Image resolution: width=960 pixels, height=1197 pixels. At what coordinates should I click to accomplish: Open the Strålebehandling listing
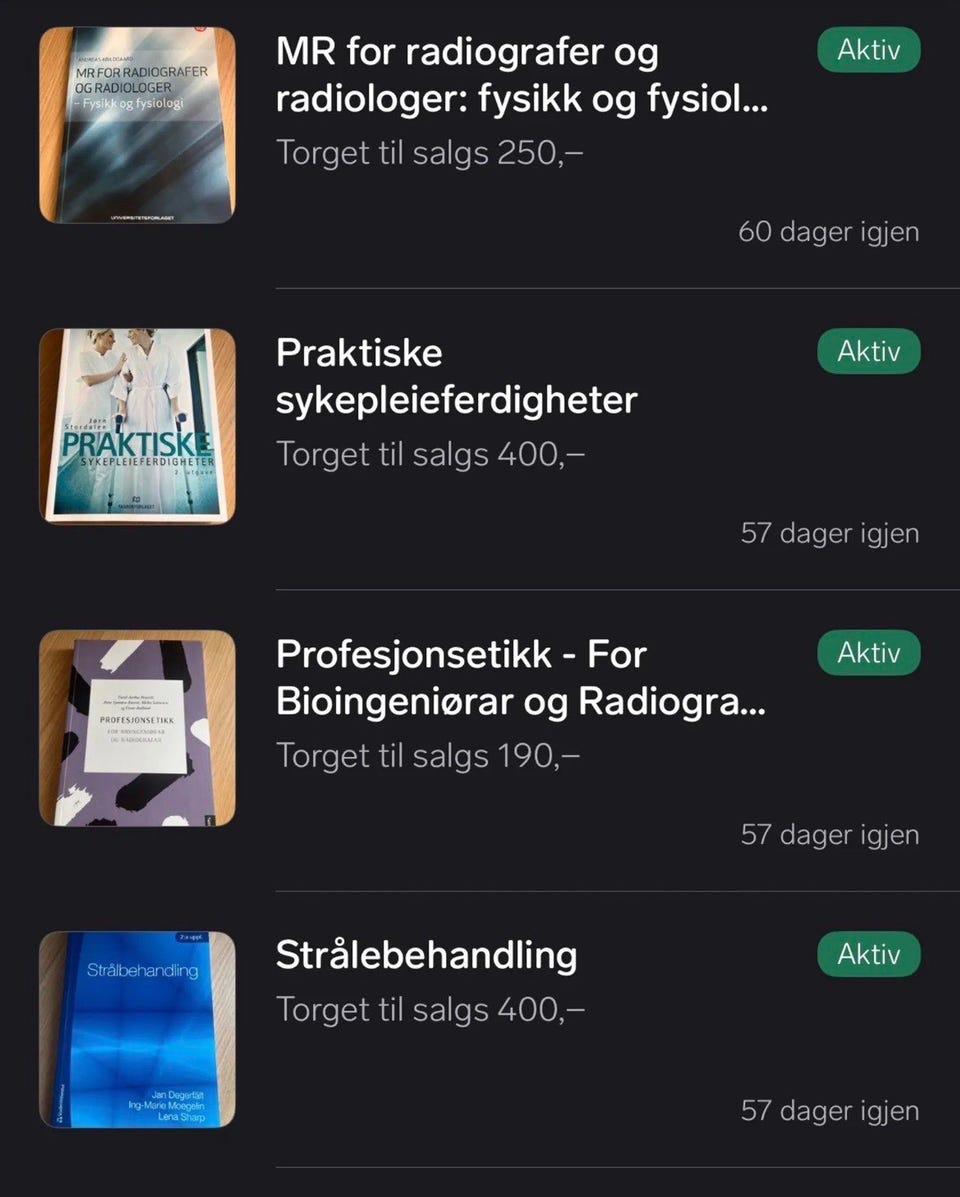[426, 956]
